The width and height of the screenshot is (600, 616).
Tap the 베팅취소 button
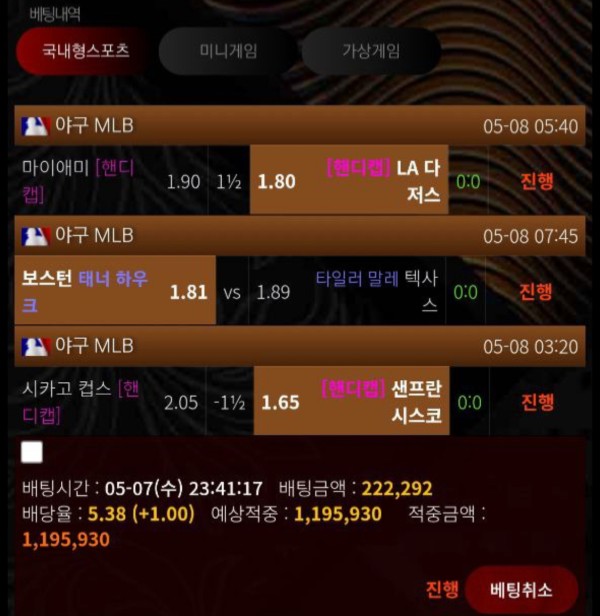[x=521, y=587]
